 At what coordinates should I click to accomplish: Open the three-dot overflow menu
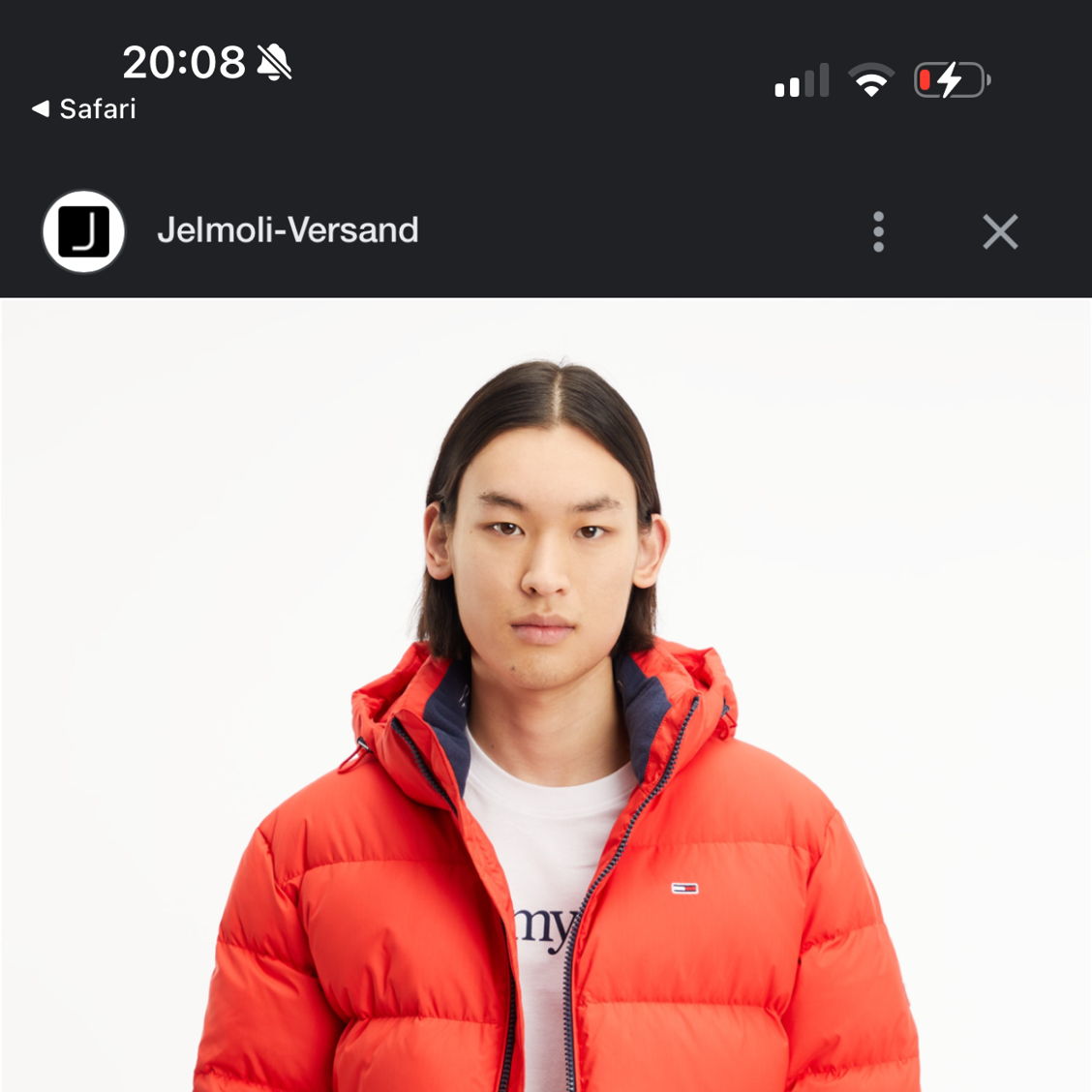point(878,232)
